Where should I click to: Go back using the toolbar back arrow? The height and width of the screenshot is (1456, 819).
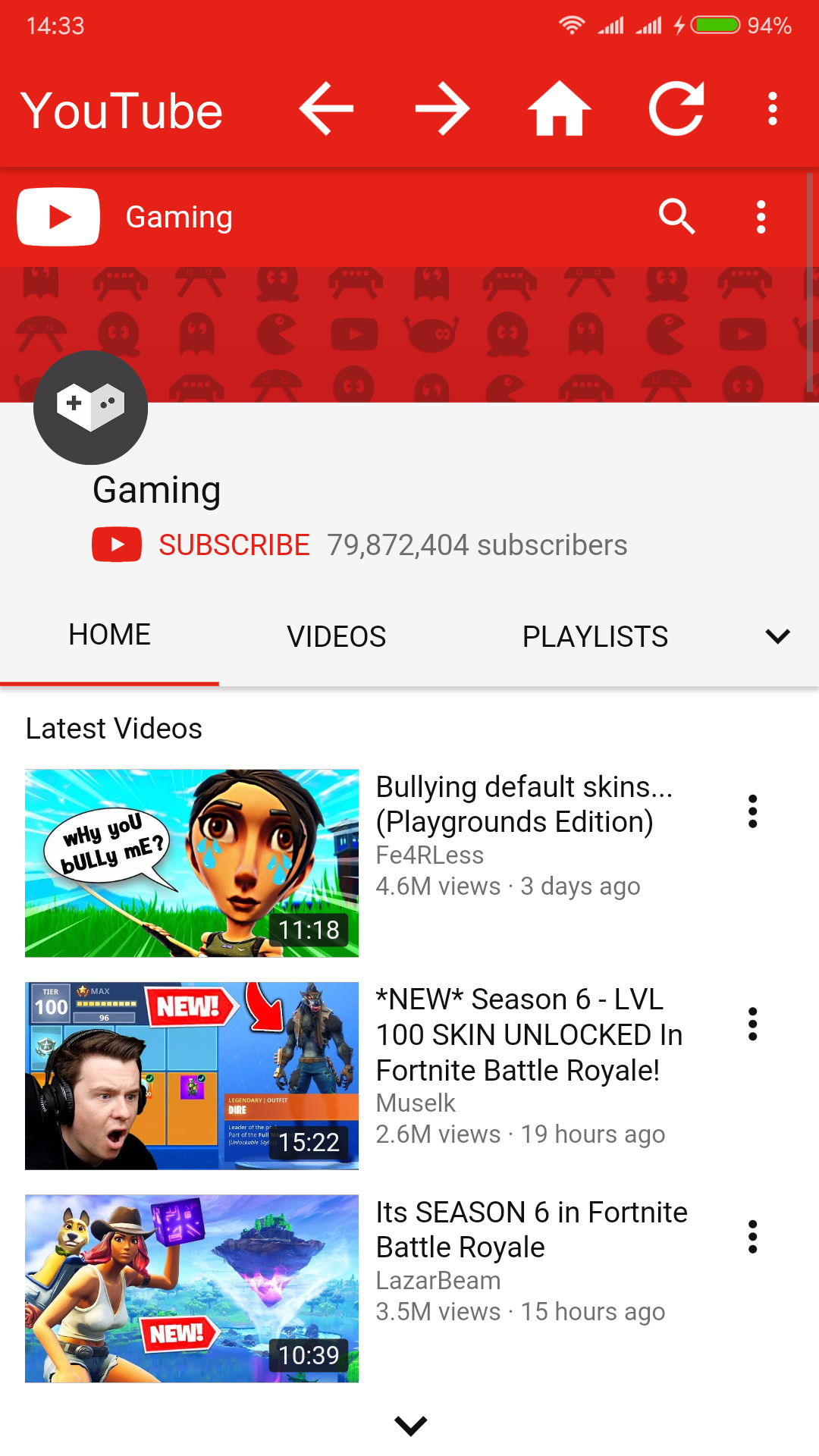click(327, 109)
